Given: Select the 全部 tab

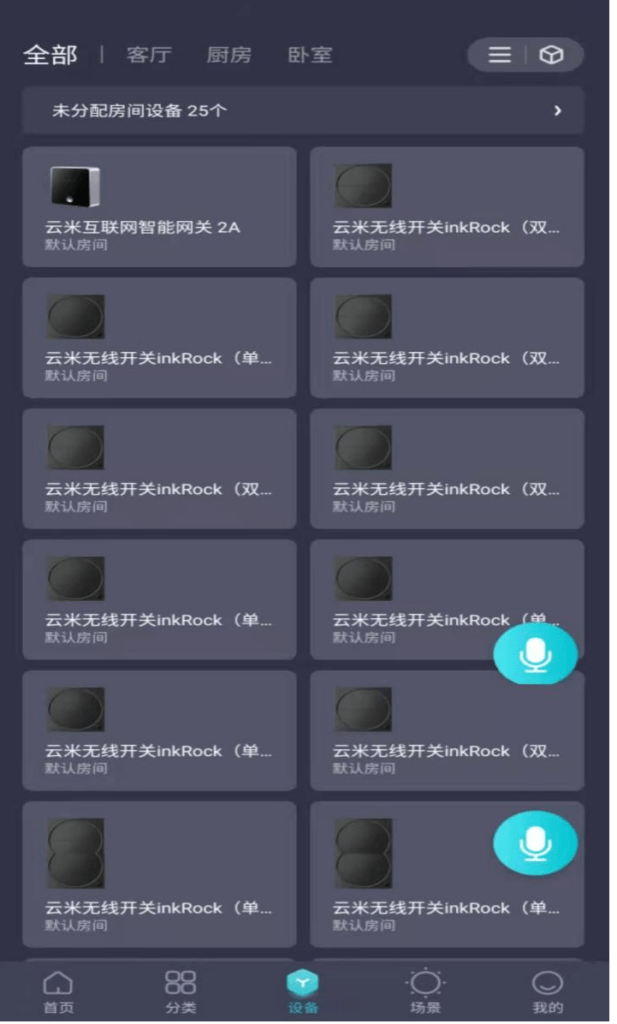Looking at the screenshot, I should (50, 55).
